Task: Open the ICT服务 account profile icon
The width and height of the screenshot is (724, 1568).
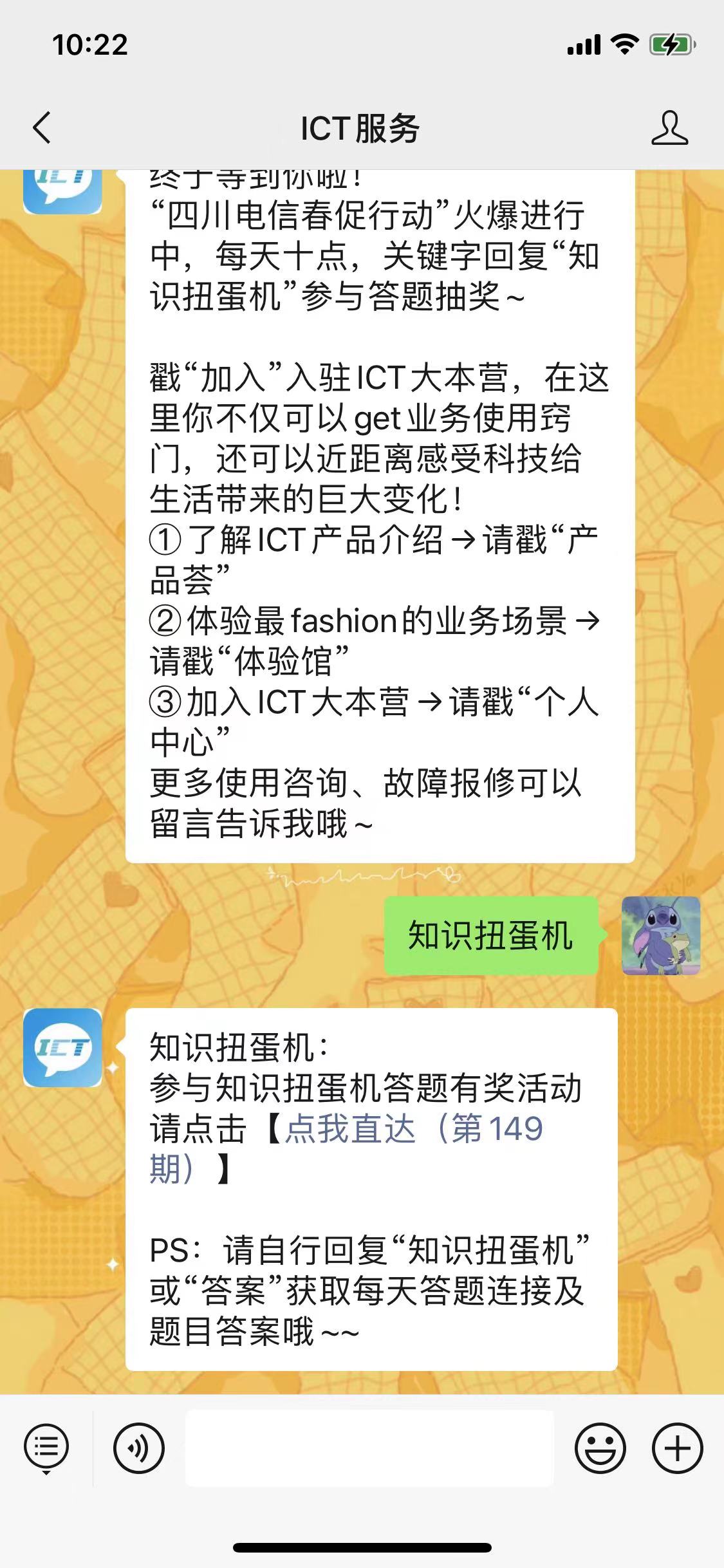Action: pos(669,127)
